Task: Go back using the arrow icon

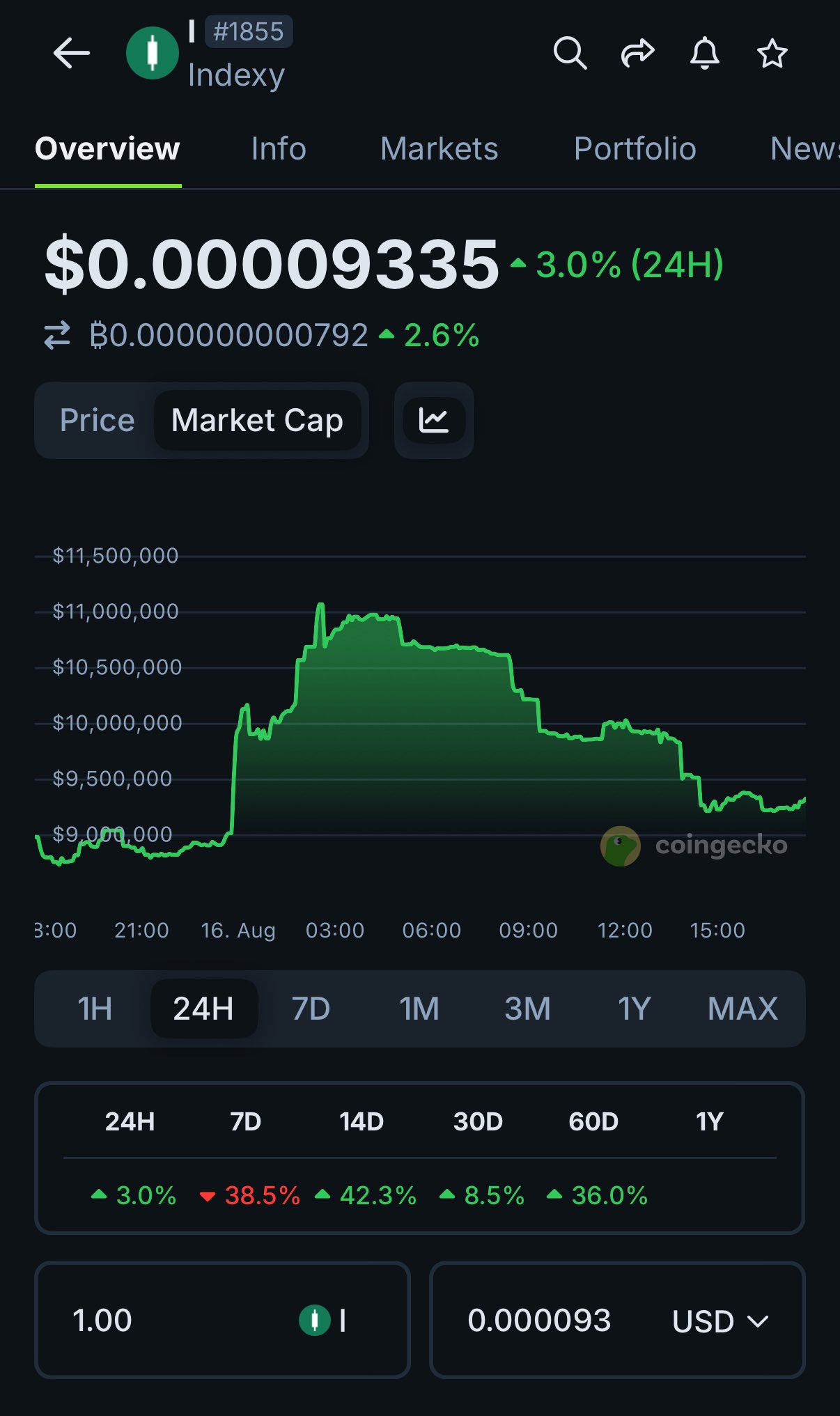Action: click(x=72, y=54)
